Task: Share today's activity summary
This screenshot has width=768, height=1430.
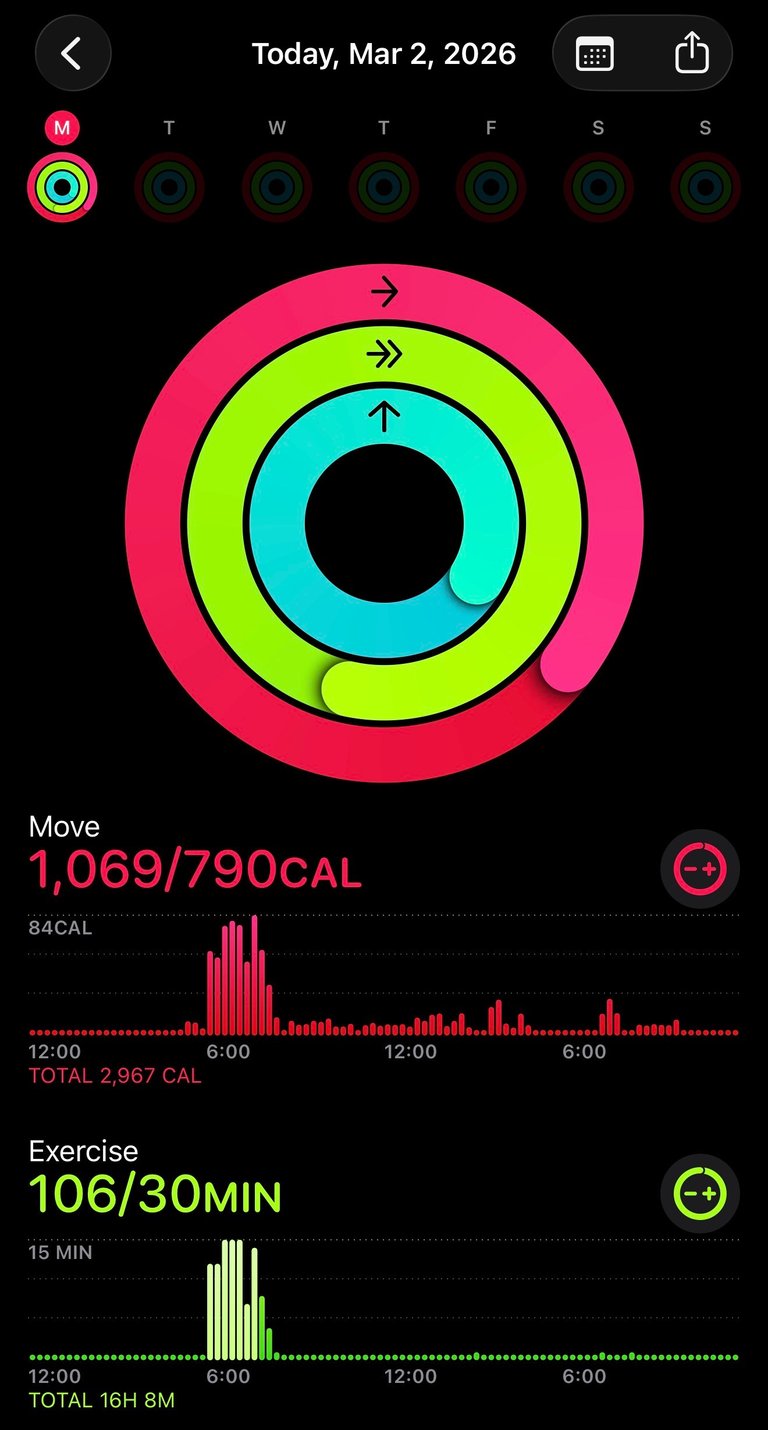Action: pos(691,54)
